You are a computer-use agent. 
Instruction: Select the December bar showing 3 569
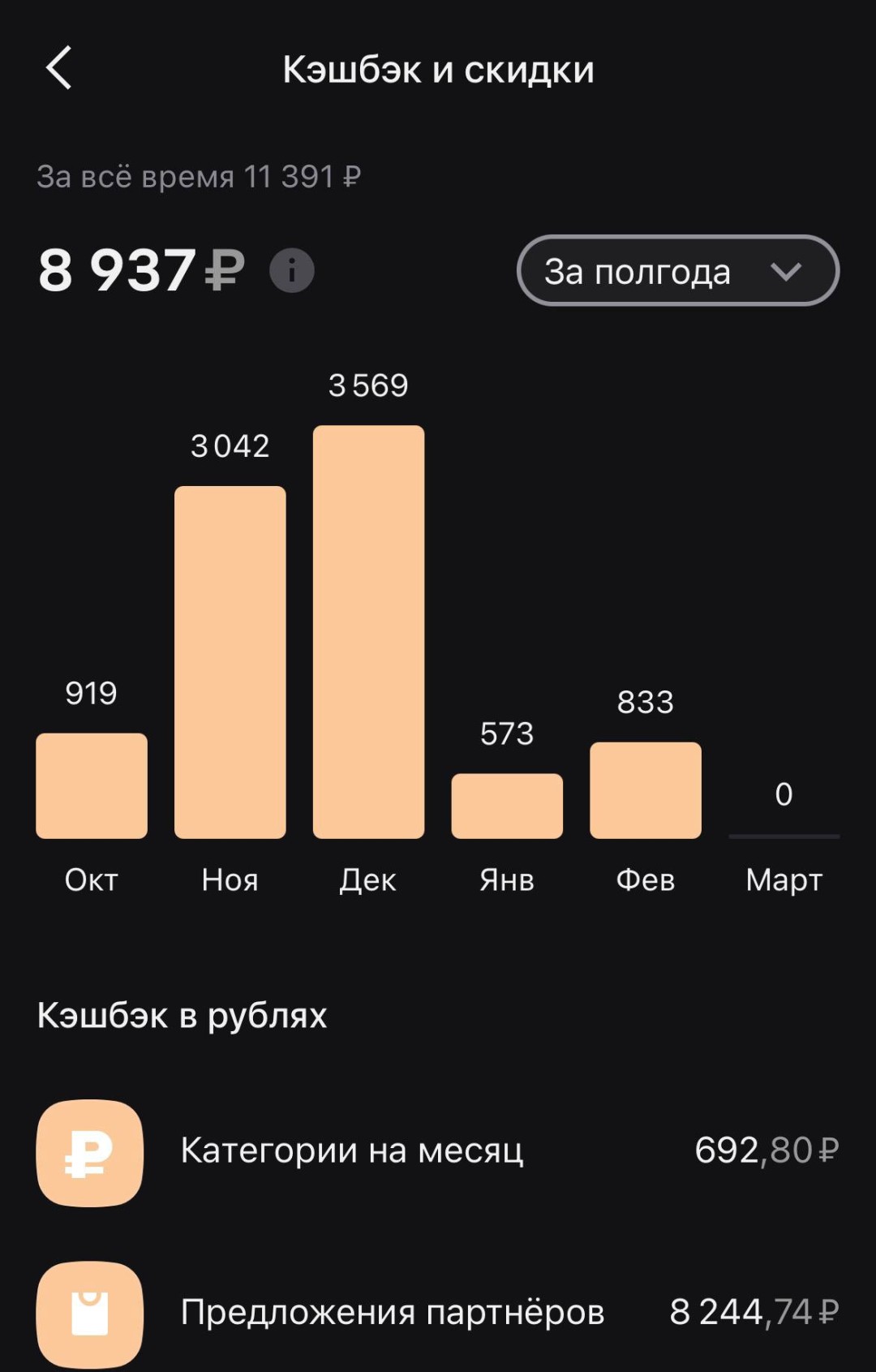click(x=368, y=629)
